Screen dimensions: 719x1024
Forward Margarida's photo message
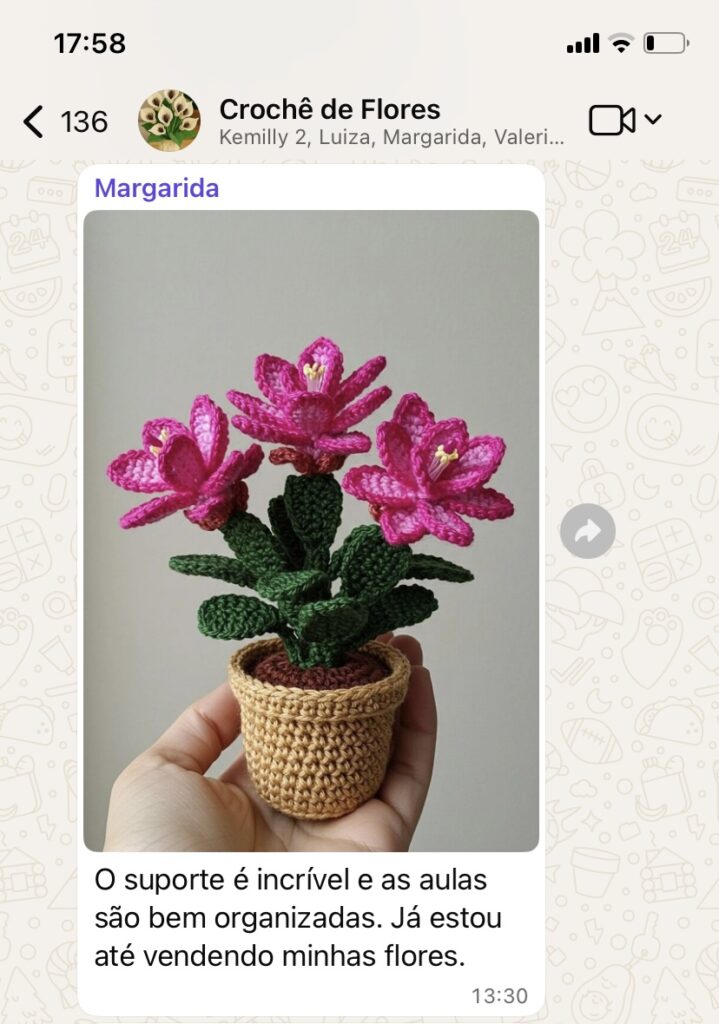[587, 531]
